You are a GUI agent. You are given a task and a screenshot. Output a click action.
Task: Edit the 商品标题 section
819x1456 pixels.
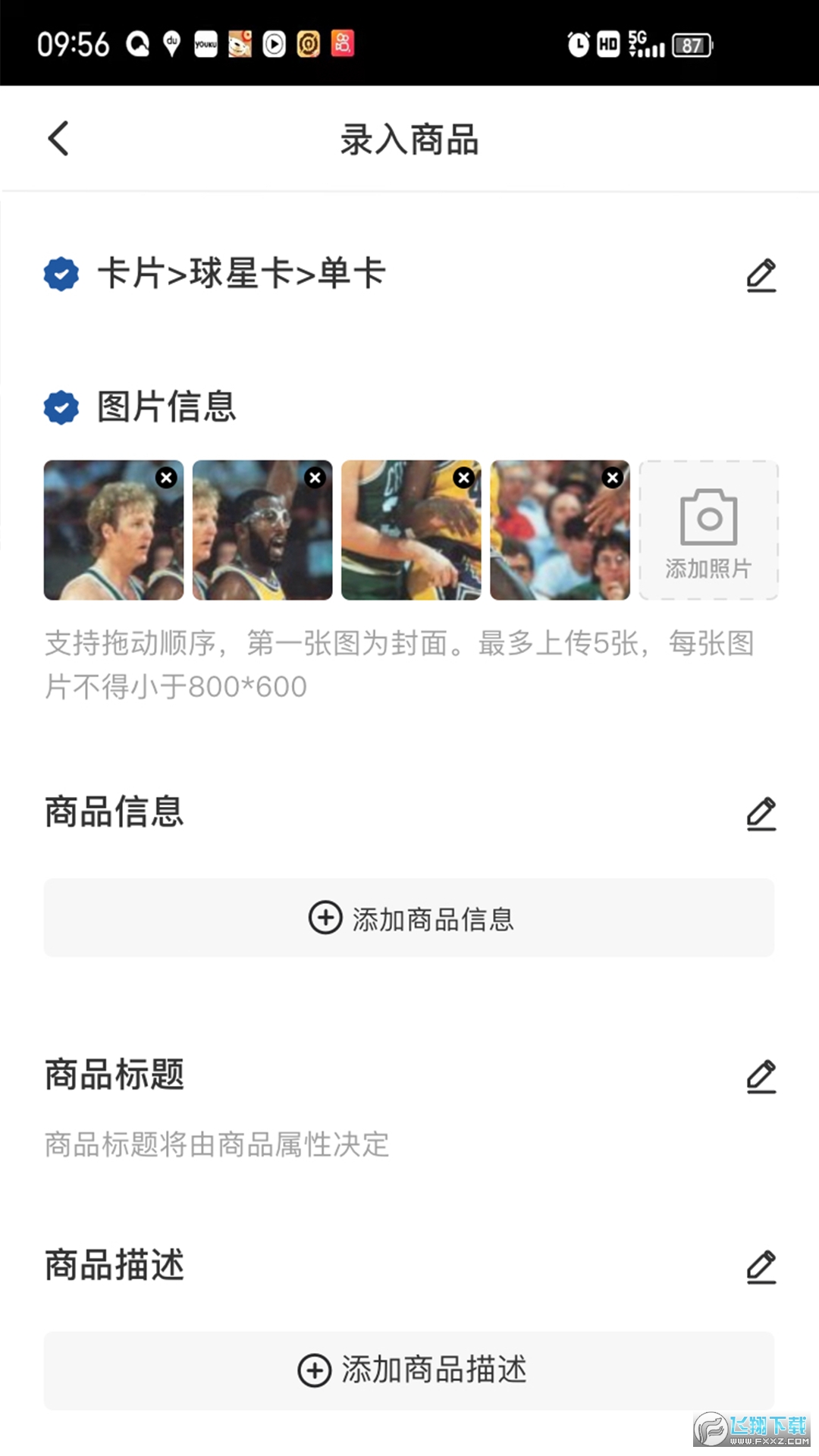761,1077
